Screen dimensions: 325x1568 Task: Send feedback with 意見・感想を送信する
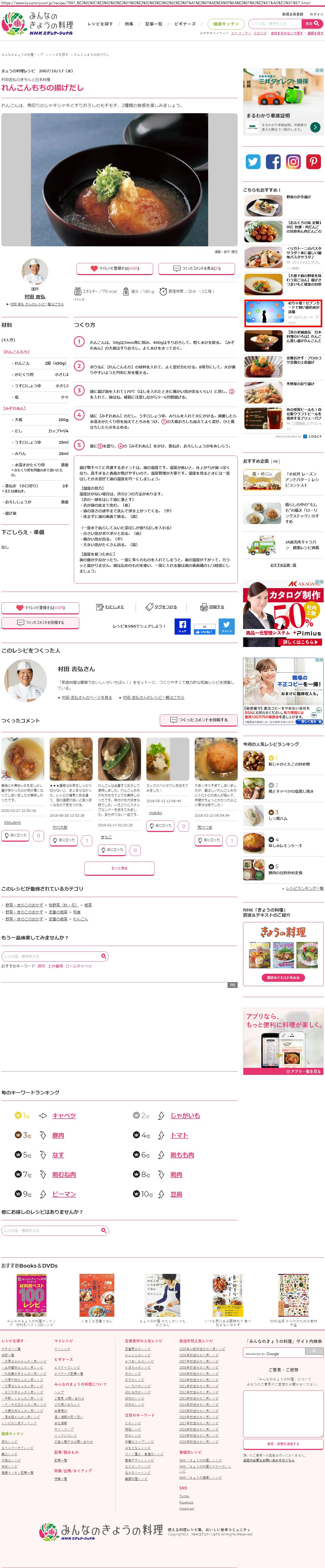click(283, 1443)
